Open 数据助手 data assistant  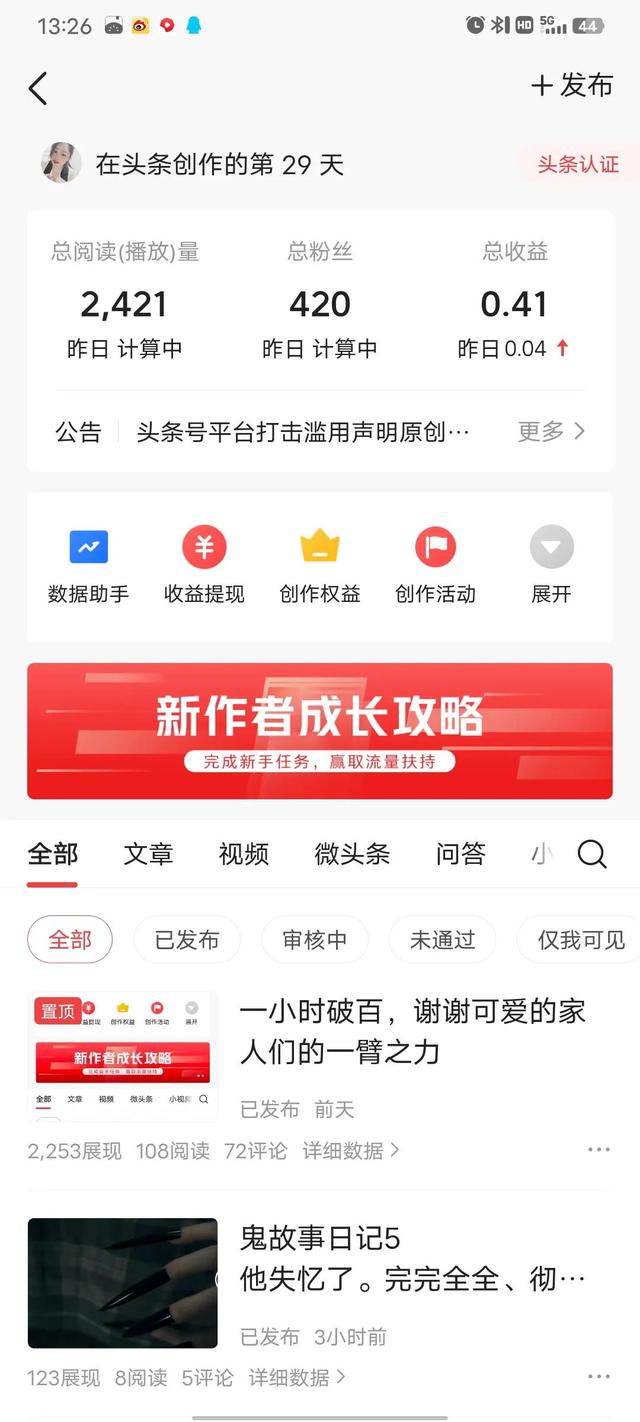coord(89,565)
